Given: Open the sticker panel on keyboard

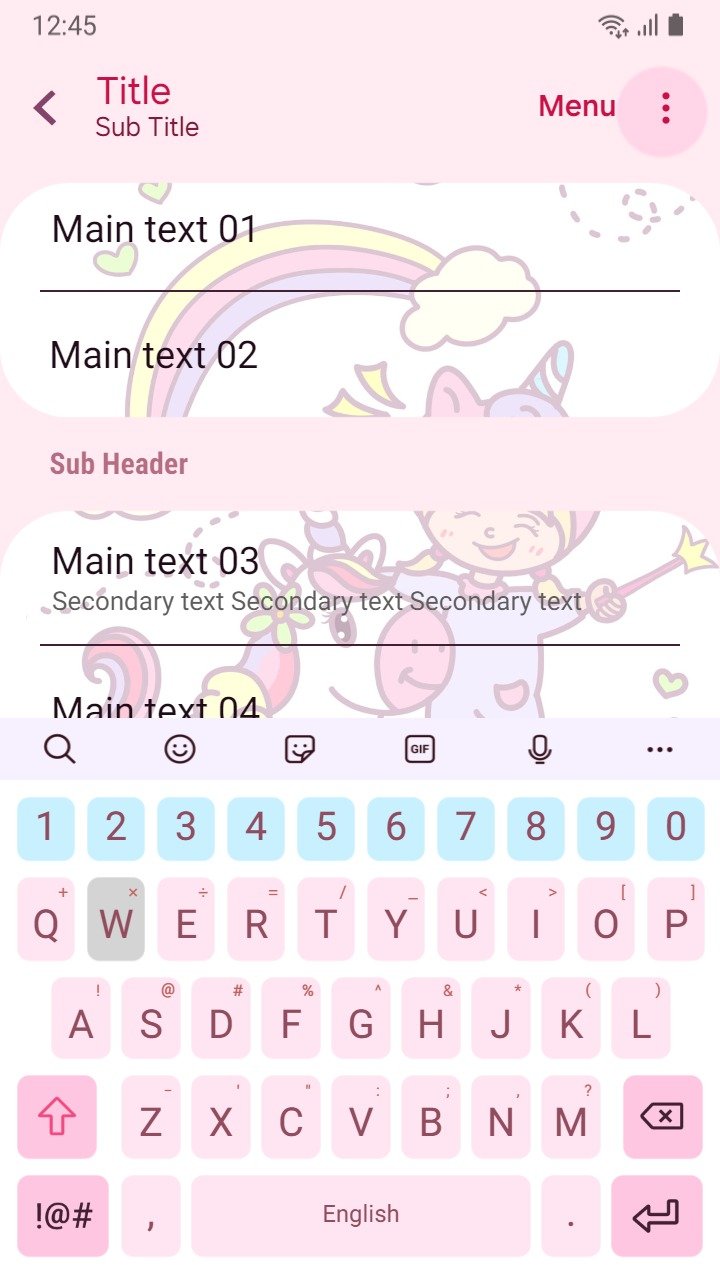Looking at the screenshot, I should [x=300, y=748].
